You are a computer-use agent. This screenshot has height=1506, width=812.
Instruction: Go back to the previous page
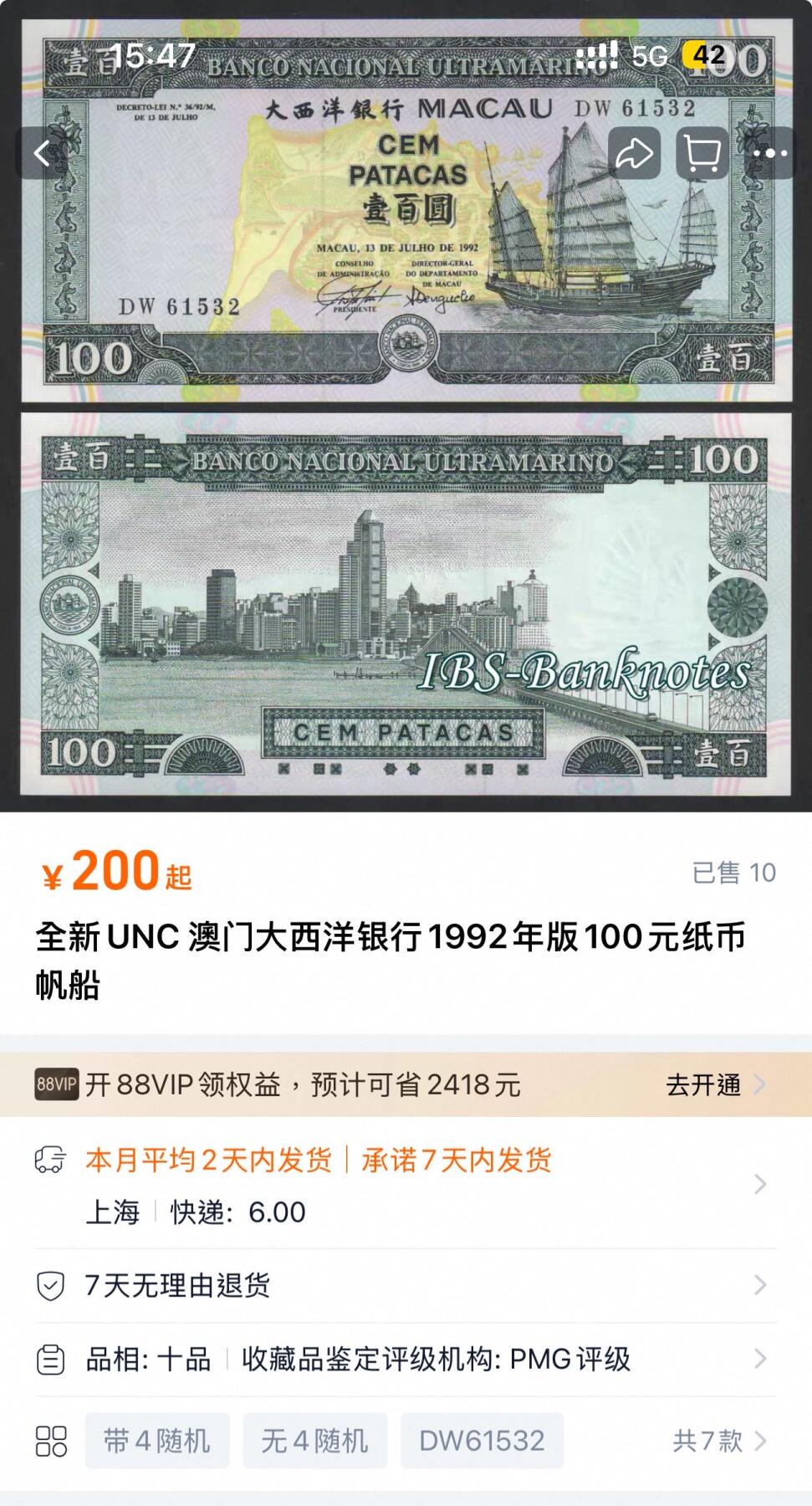coord(42,153)
